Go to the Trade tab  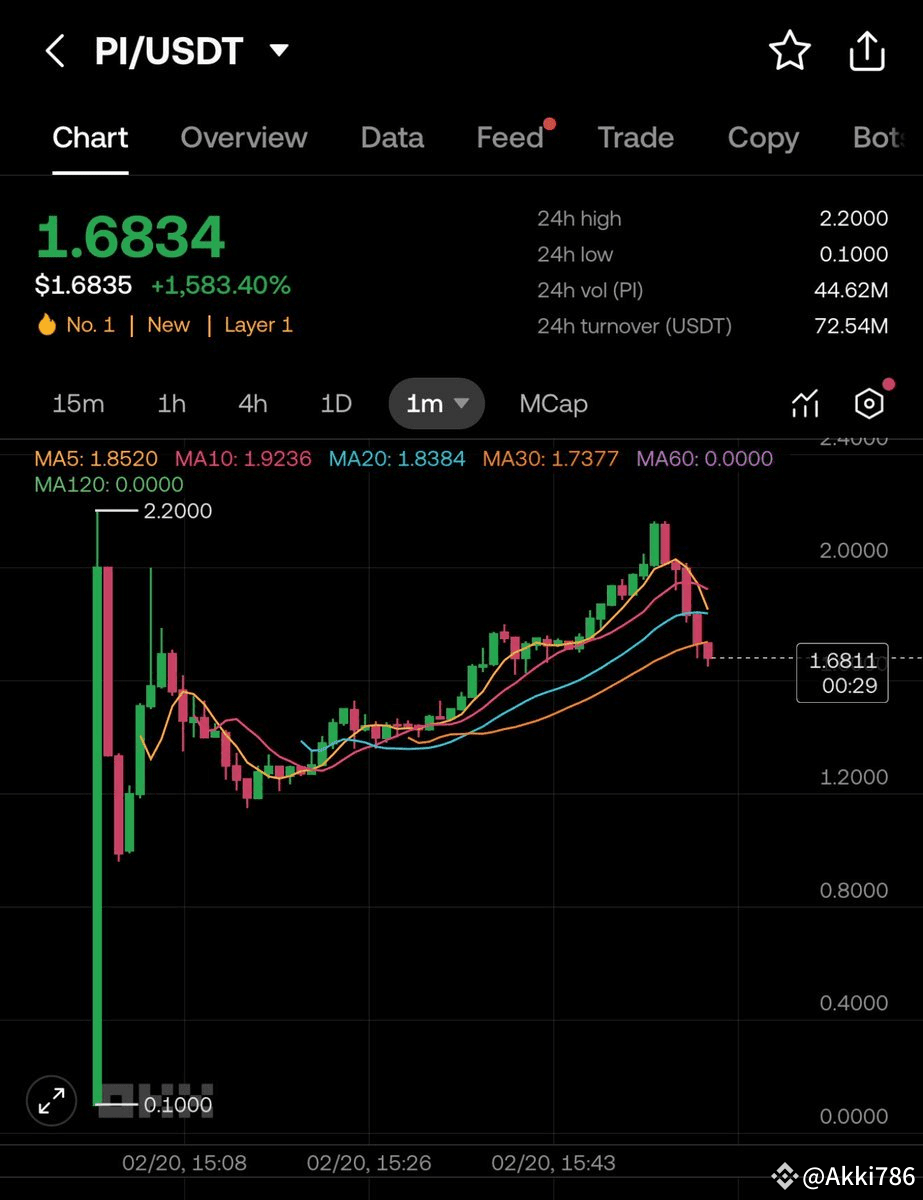point(635,138)
